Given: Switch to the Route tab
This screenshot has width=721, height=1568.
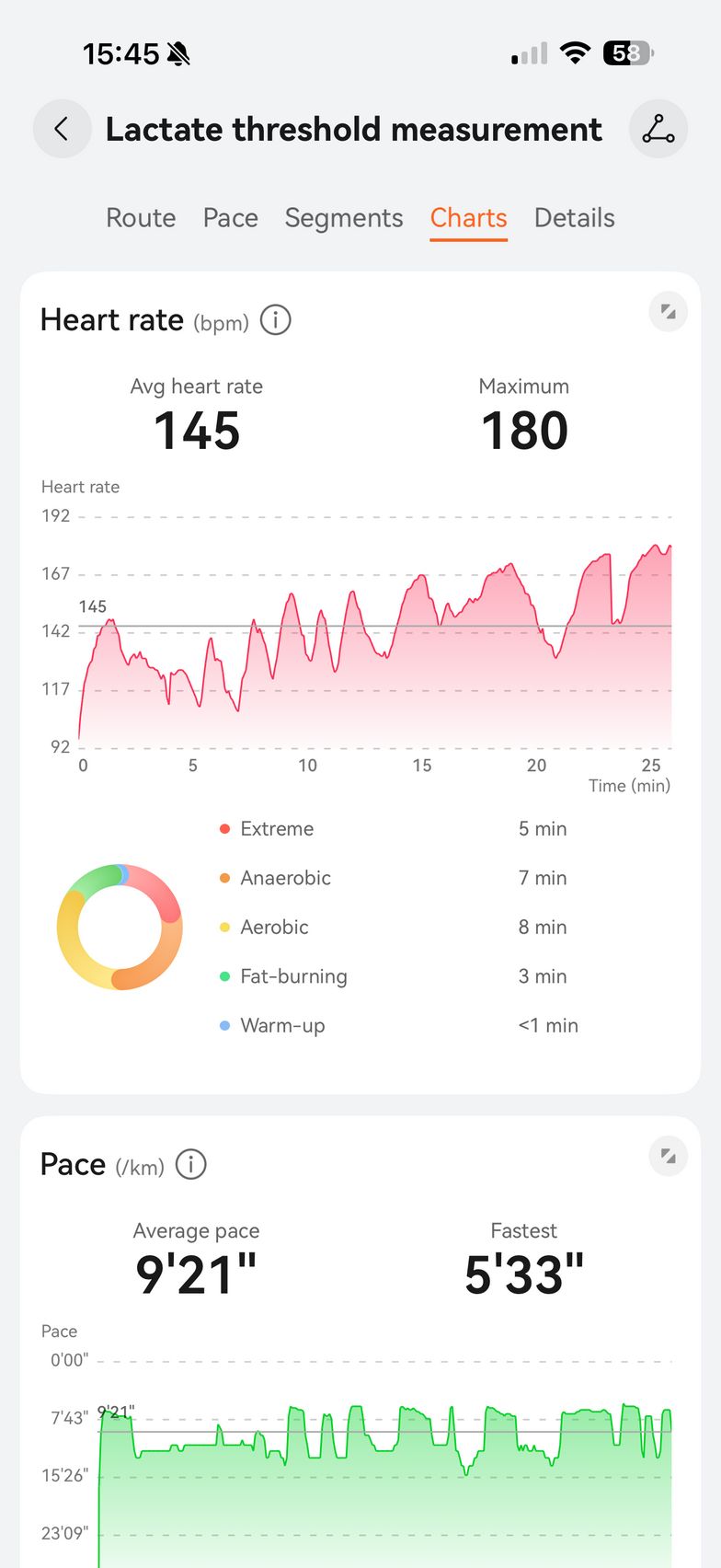Looking at the screenshot, I should point(141,218).
